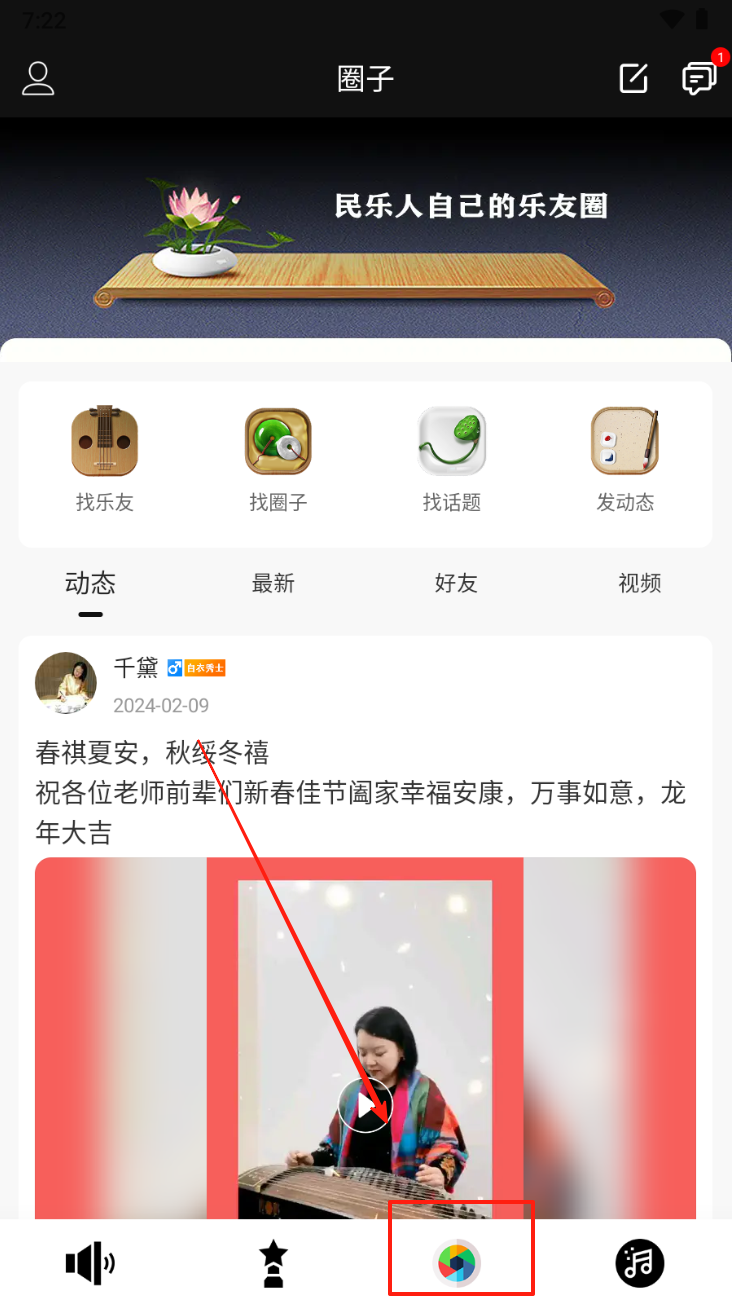Open 千黛's profile avatar
The height and width of the screenshot is (1304, 732).
click(x=66, y=683)
